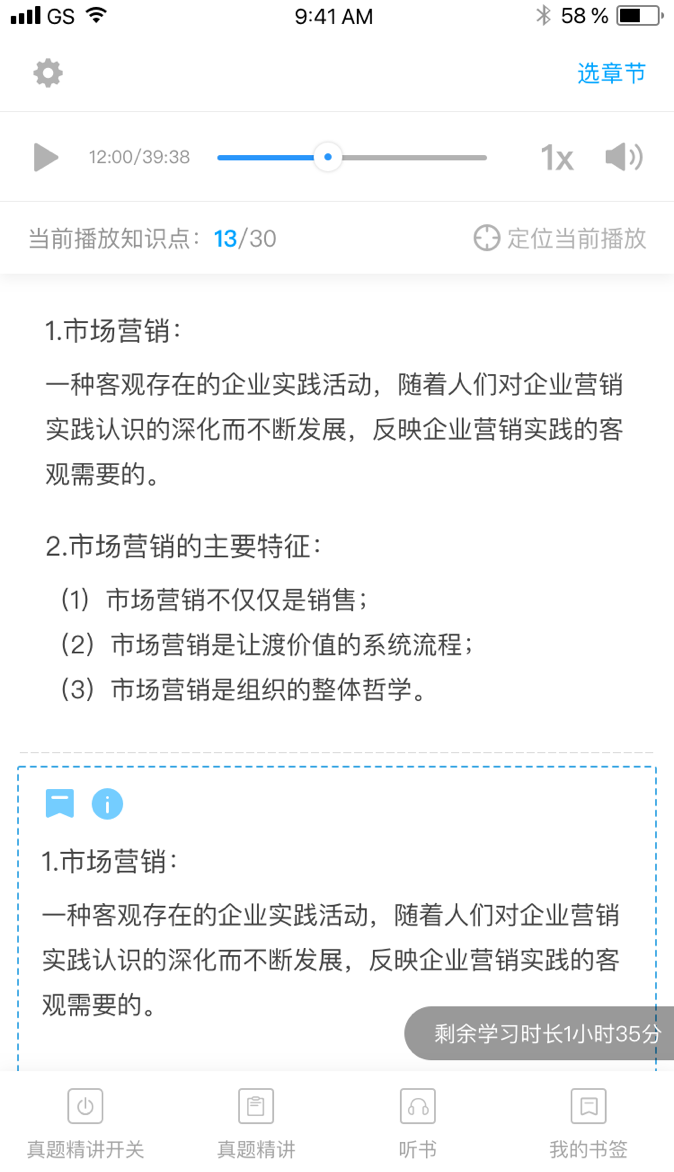Tap the audio progress slider
The width and height of the screenshot is (674, 1172).
[x=351, y=157]
